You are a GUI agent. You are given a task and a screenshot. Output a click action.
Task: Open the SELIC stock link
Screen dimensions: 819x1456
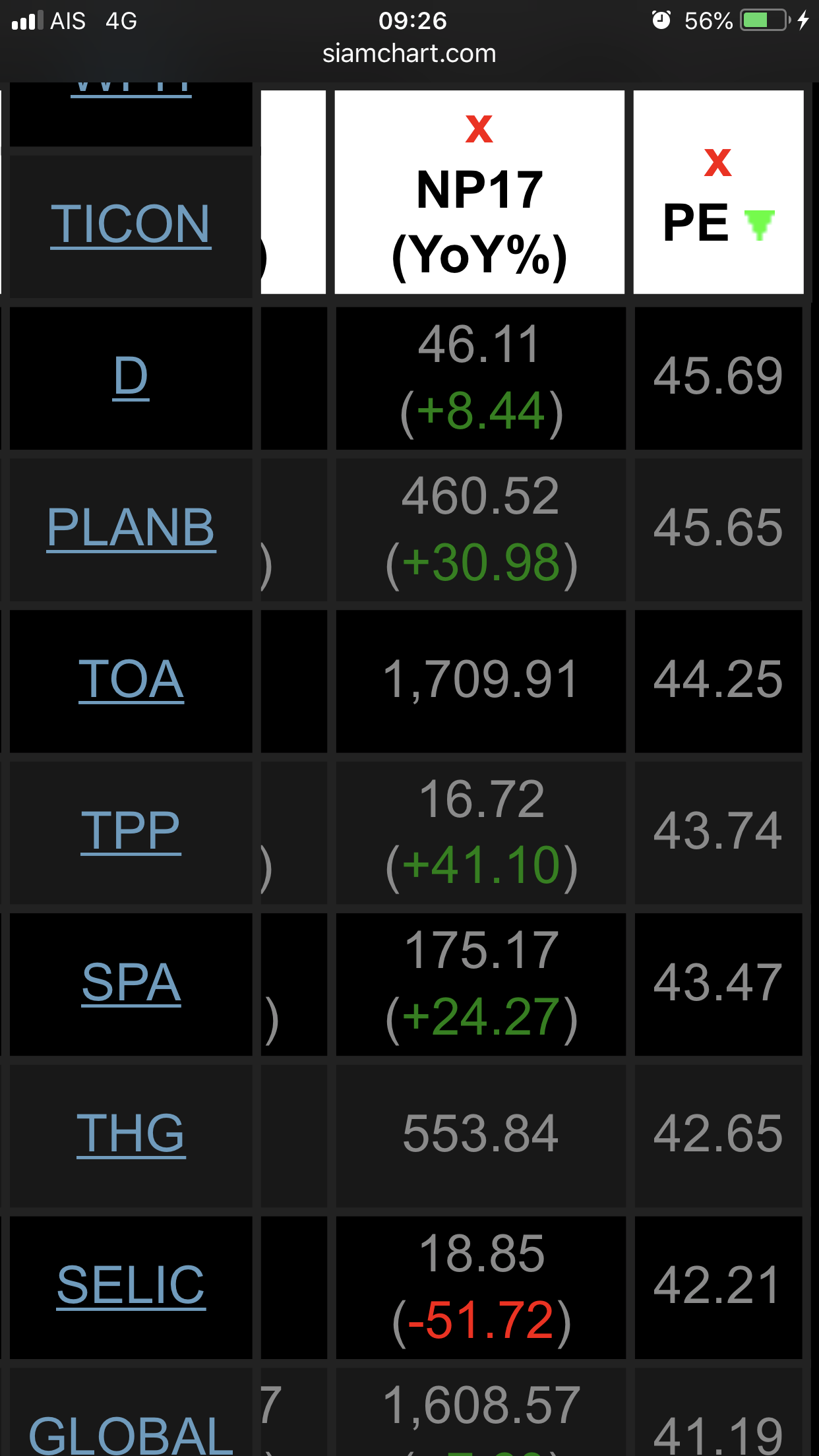[x=131, y=1285]
